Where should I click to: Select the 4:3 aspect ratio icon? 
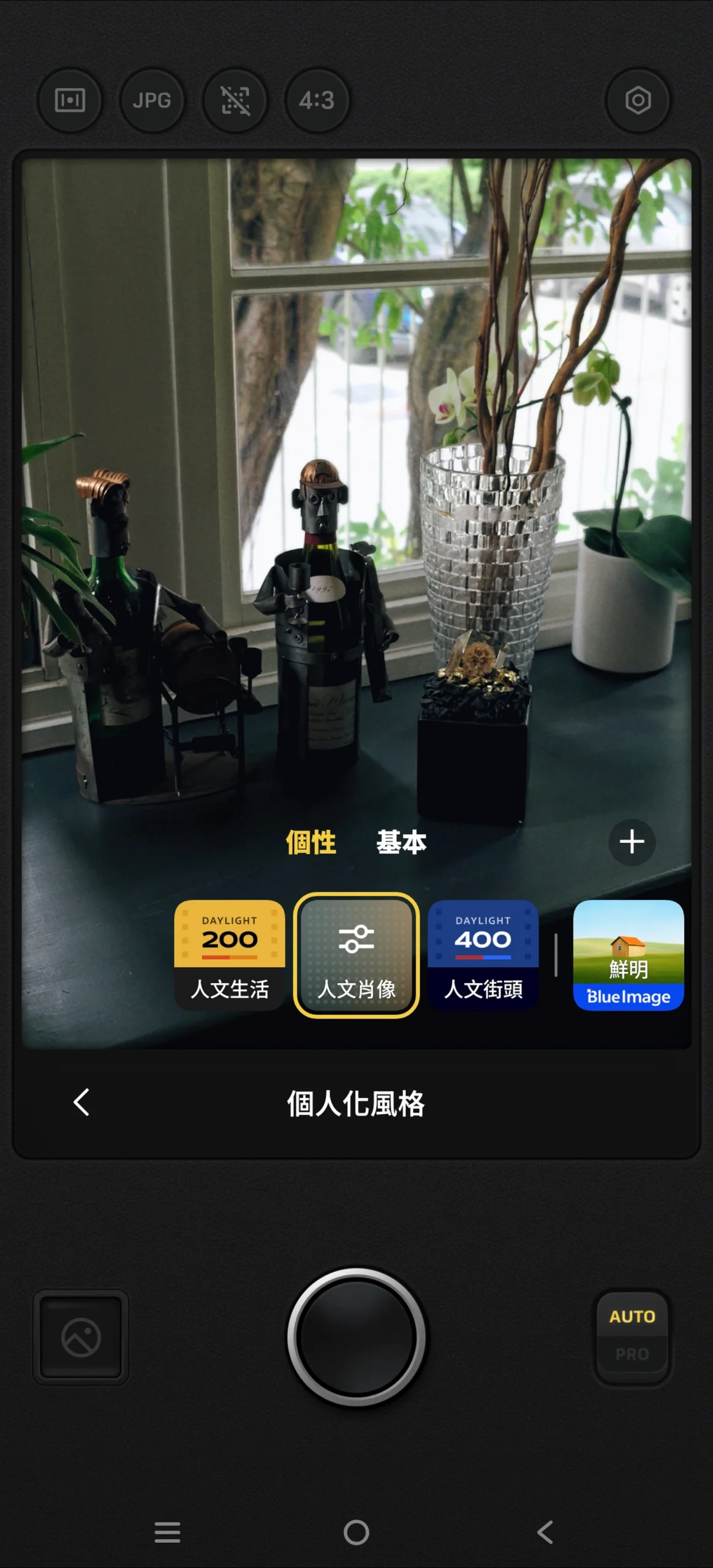pyautogui.click(x=317, y=100)
